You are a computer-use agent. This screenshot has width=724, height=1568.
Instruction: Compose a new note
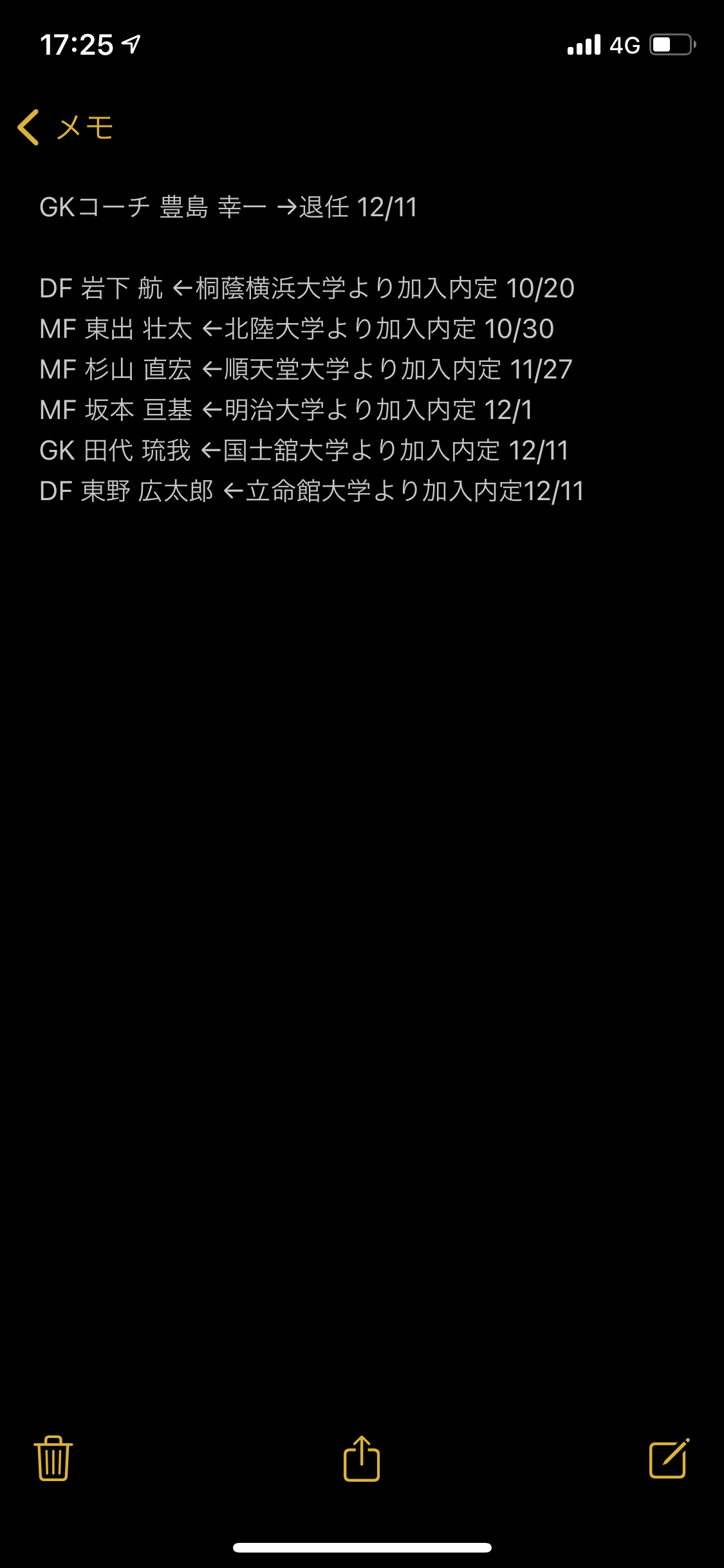tap(669, 1458)
